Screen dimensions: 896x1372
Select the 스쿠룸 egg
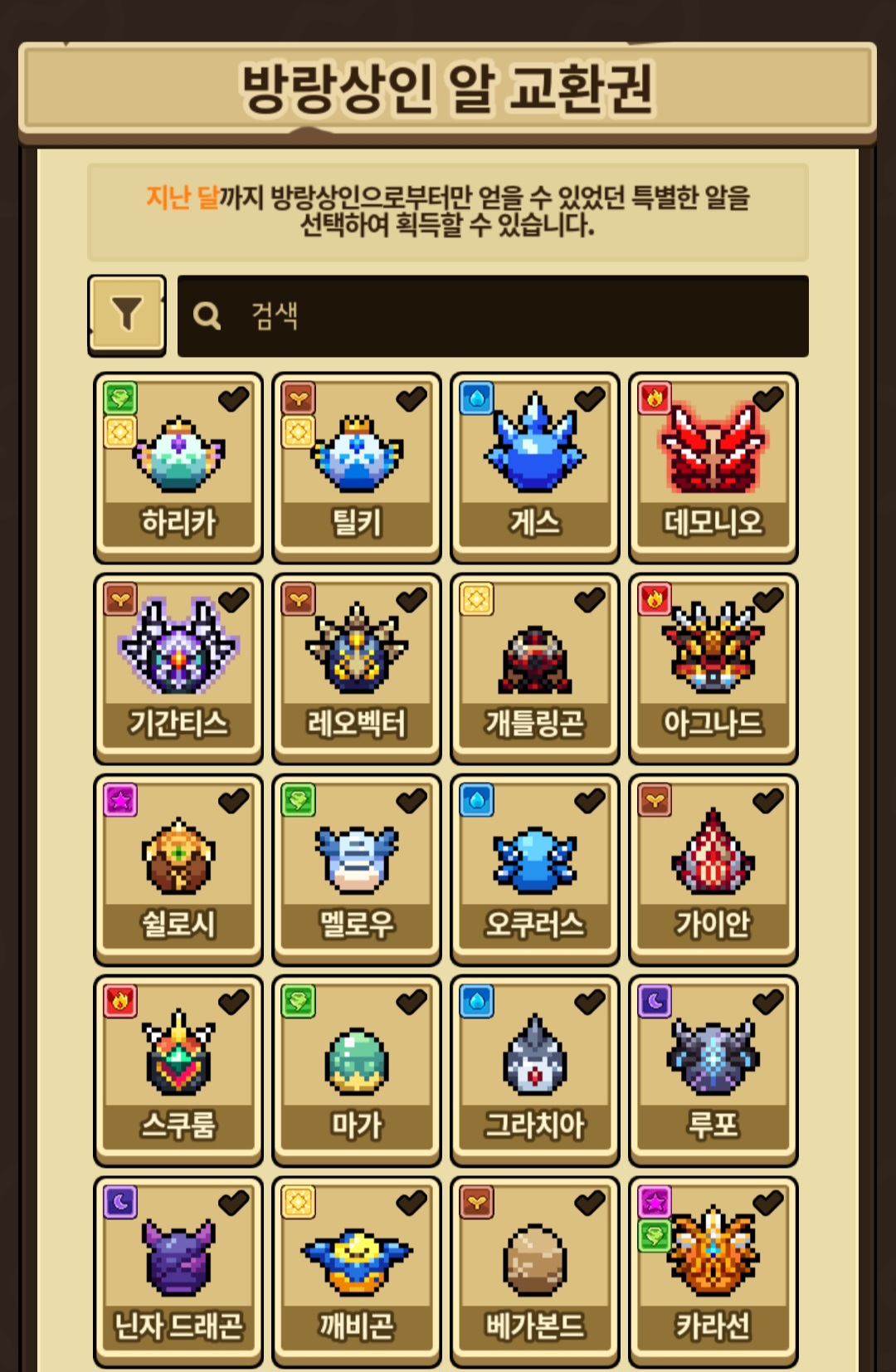(178, 1071)
